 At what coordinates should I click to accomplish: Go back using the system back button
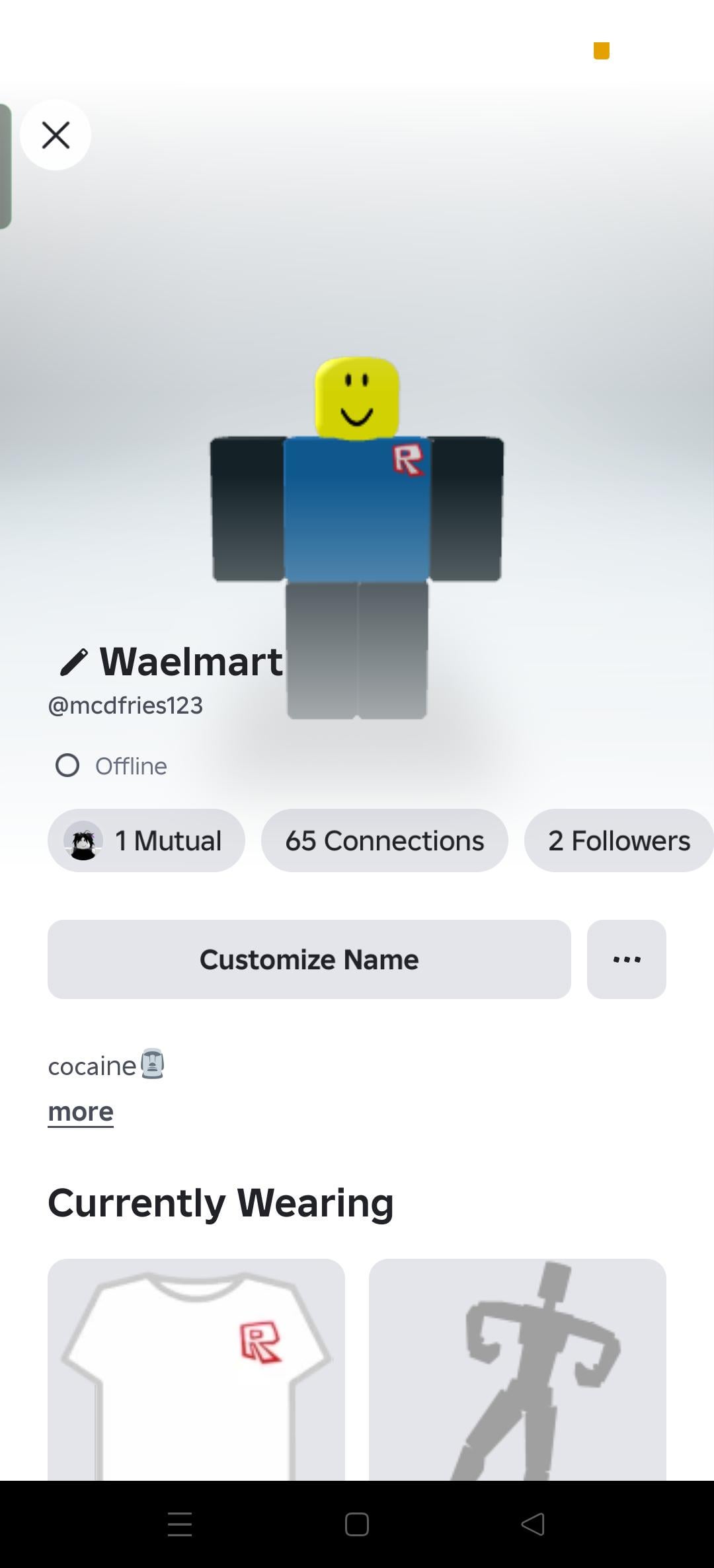(x=533, y=1524)
